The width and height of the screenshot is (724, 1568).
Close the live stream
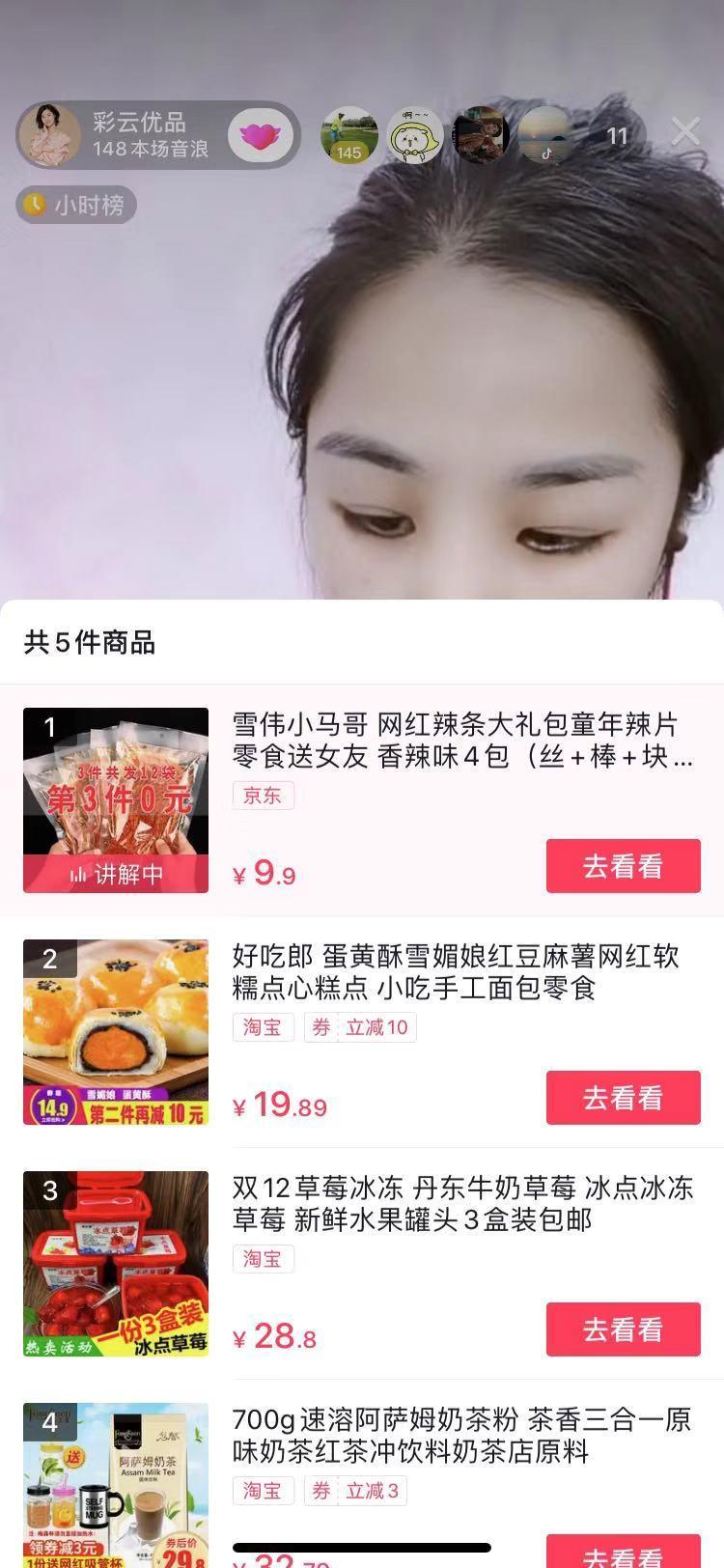pyautogui.click(x=685, y=131)
